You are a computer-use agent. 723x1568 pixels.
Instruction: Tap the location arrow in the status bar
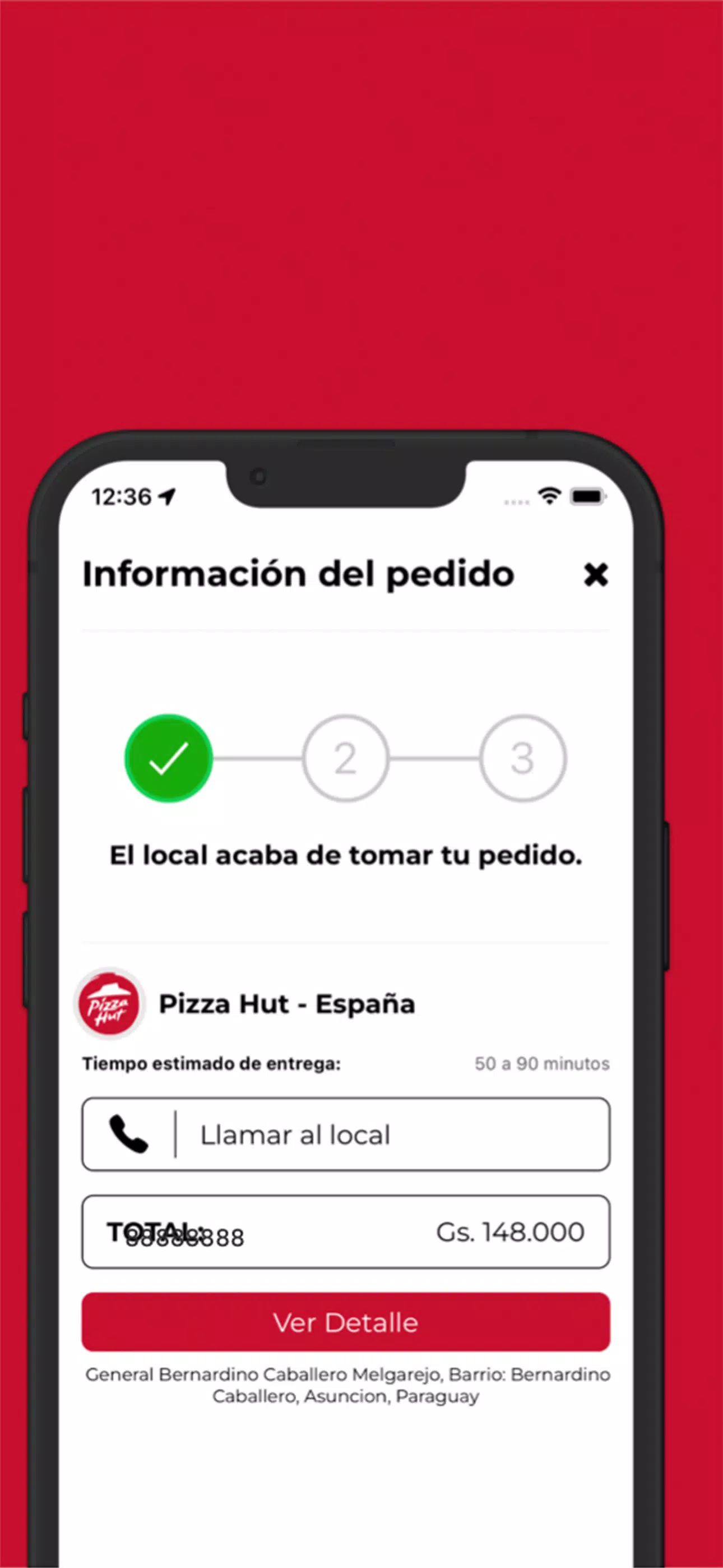coord(165,496)
